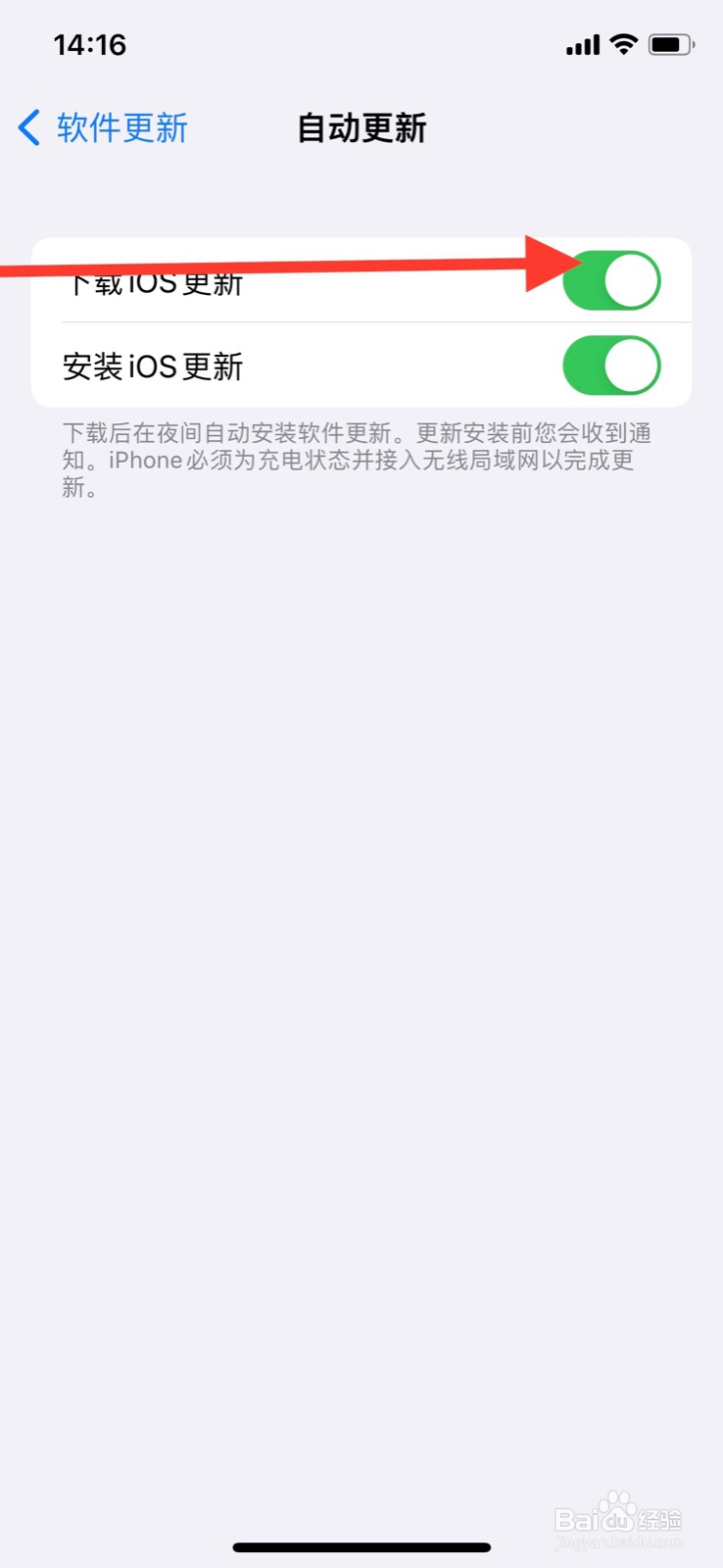Image resolution: width=723 pixels, height=1568 pixels.
Task: Tap the white knob of the install toggle
Action: [x=633, y=365]
